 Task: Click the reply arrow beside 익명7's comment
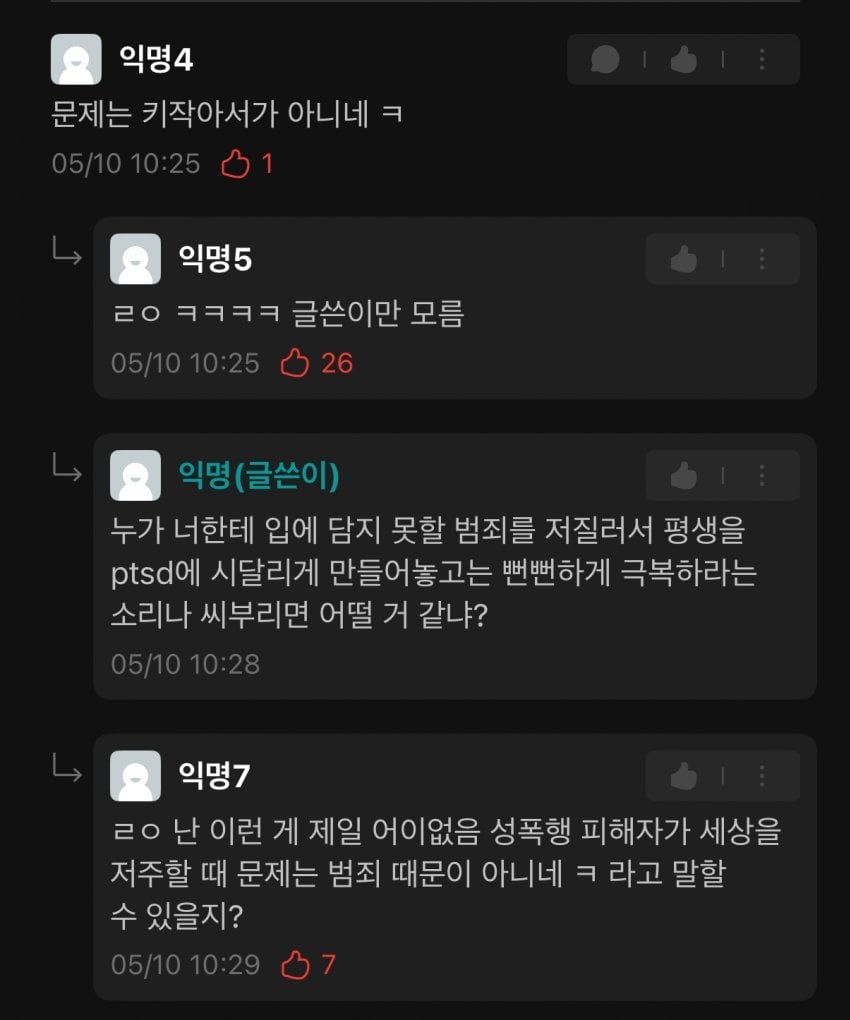[65, 775]
